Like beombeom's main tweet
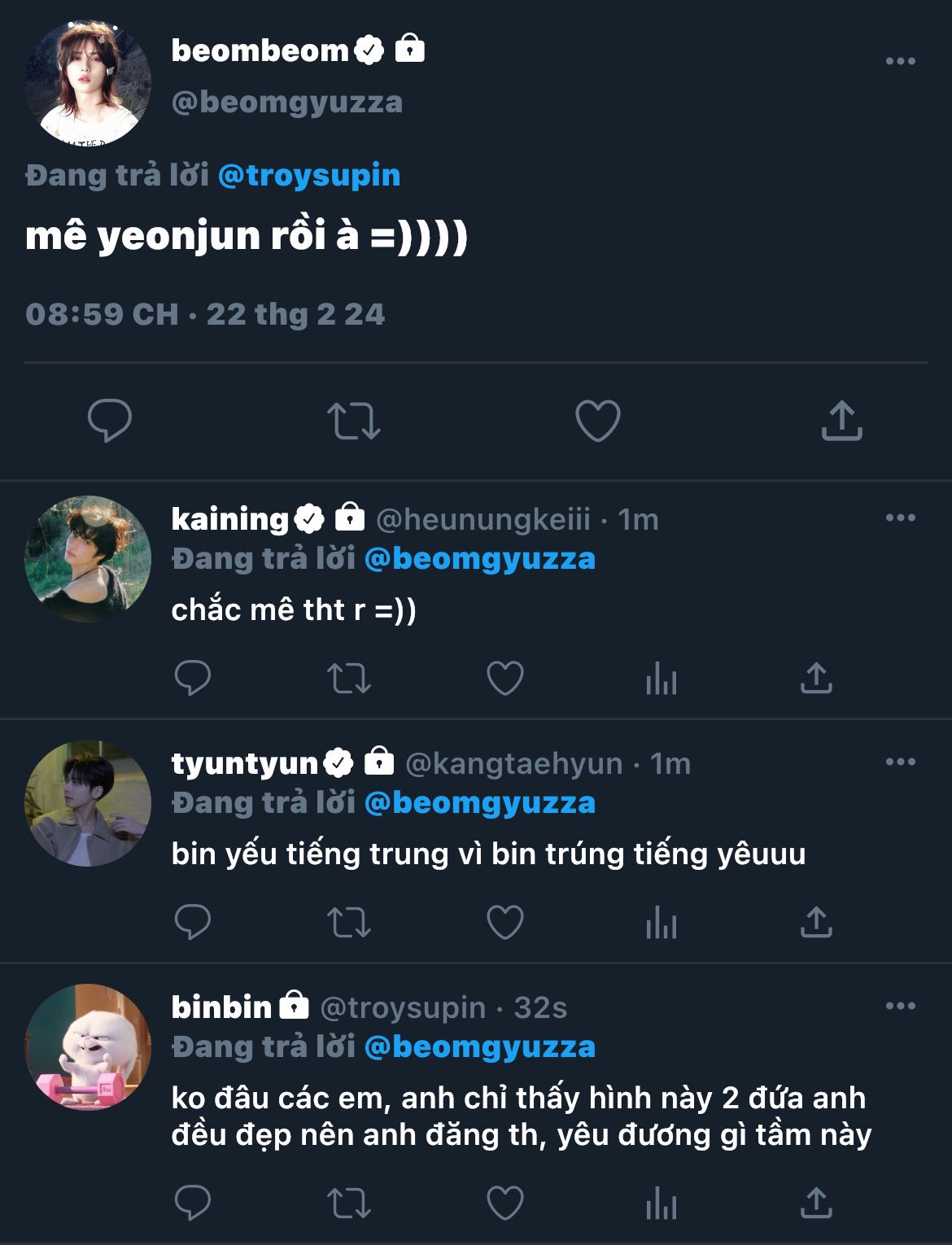952x1245 pixels. (x=597, y=421)
